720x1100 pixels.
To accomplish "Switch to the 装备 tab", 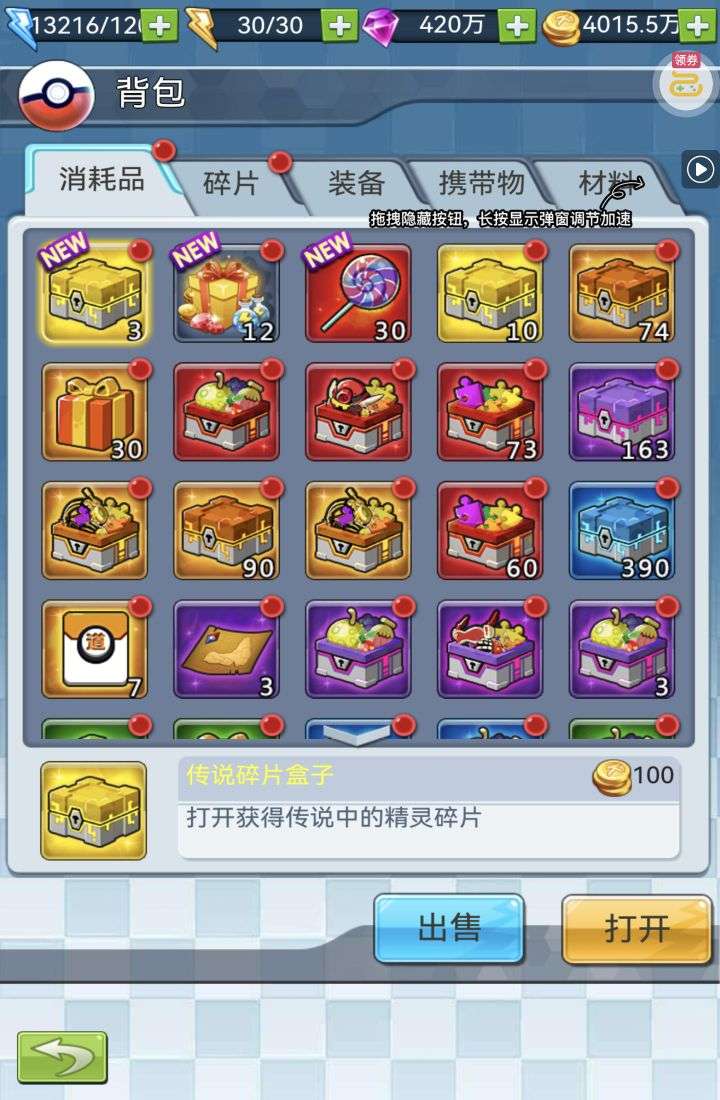I will 356,183.
